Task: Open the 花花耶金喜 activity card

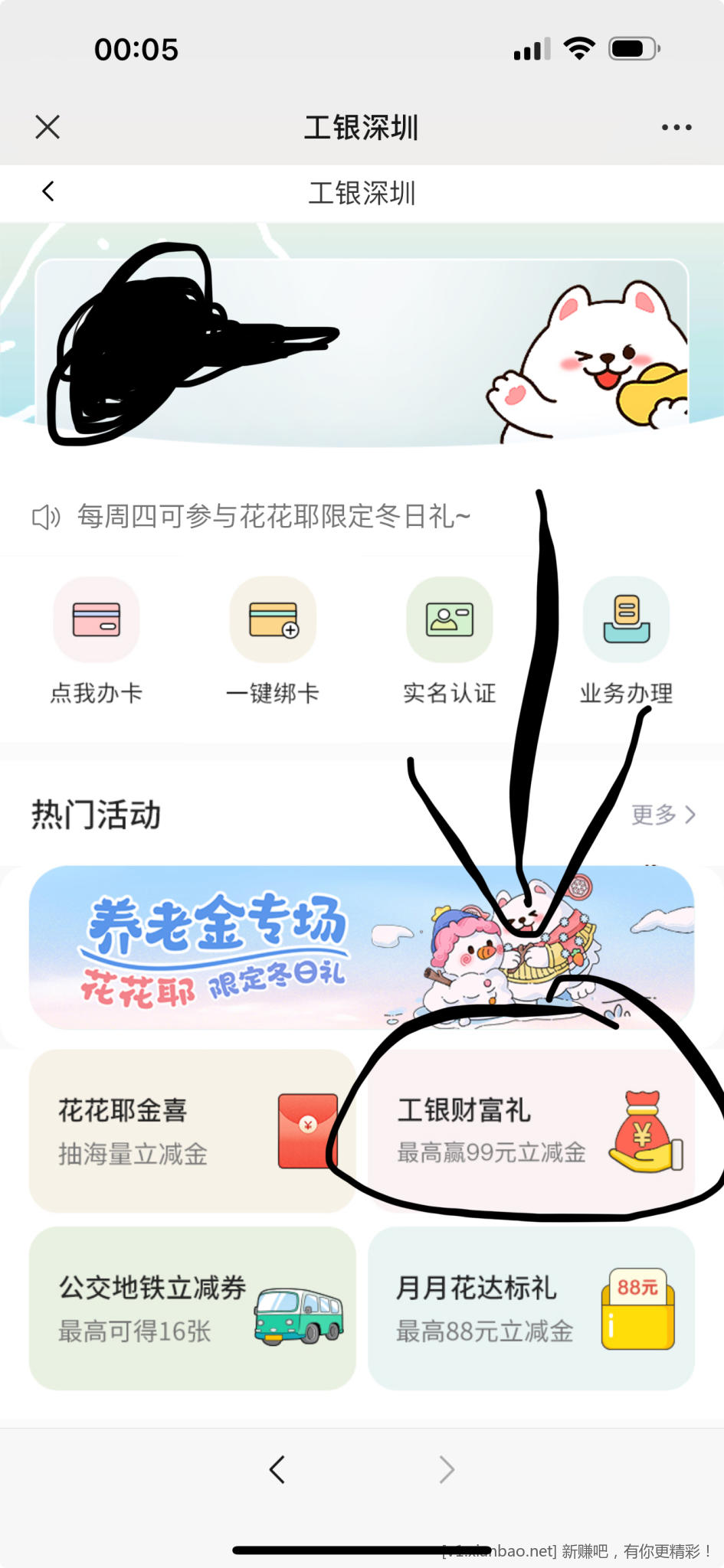Action: point(192,1131)
